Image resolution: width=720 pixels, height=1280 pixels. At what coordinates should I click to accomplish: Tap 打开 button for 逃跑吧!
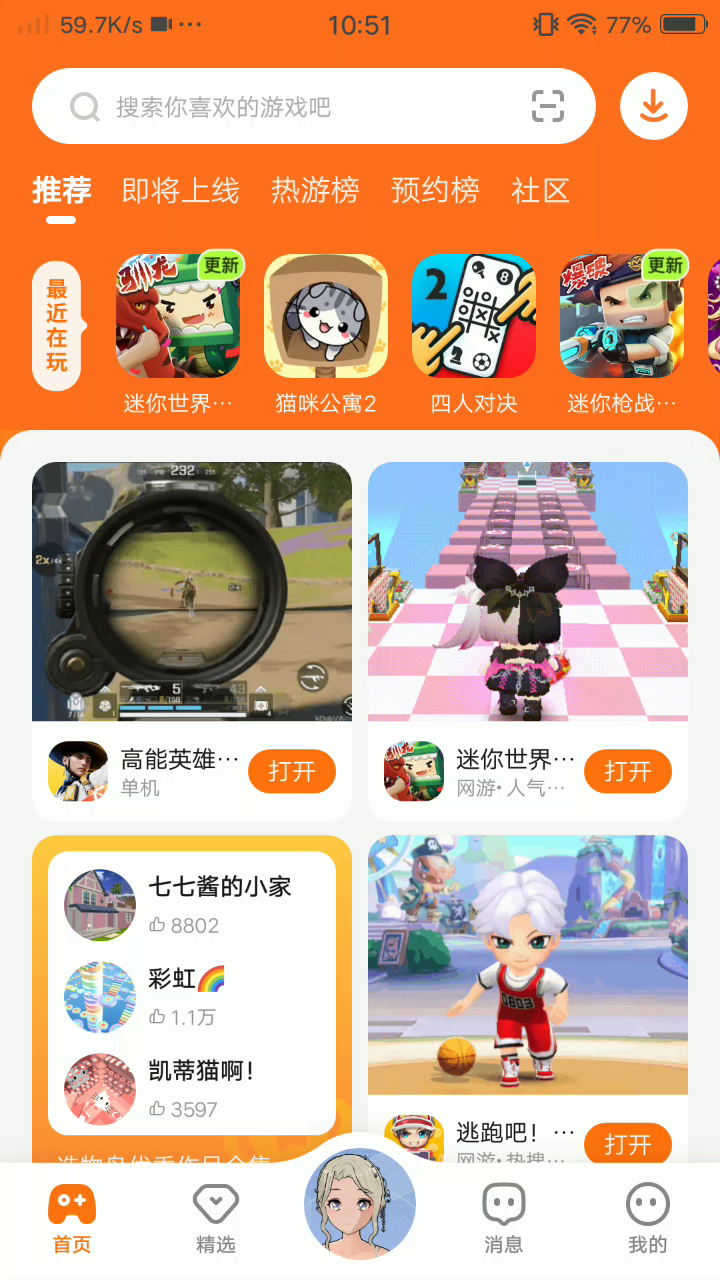point(628,1144)
